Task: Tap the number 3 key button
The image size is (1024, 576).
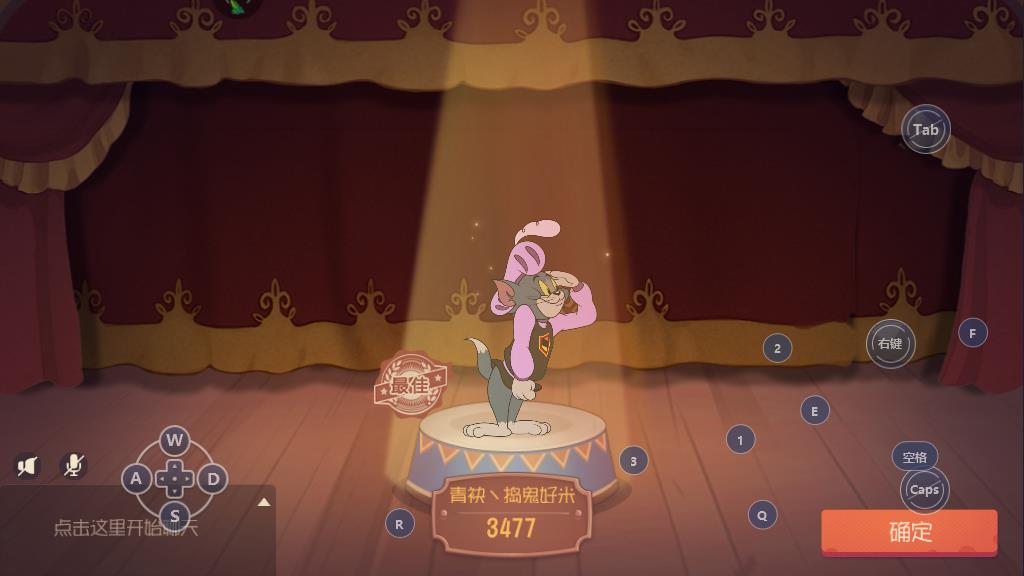Action: (x=633, y=461)
